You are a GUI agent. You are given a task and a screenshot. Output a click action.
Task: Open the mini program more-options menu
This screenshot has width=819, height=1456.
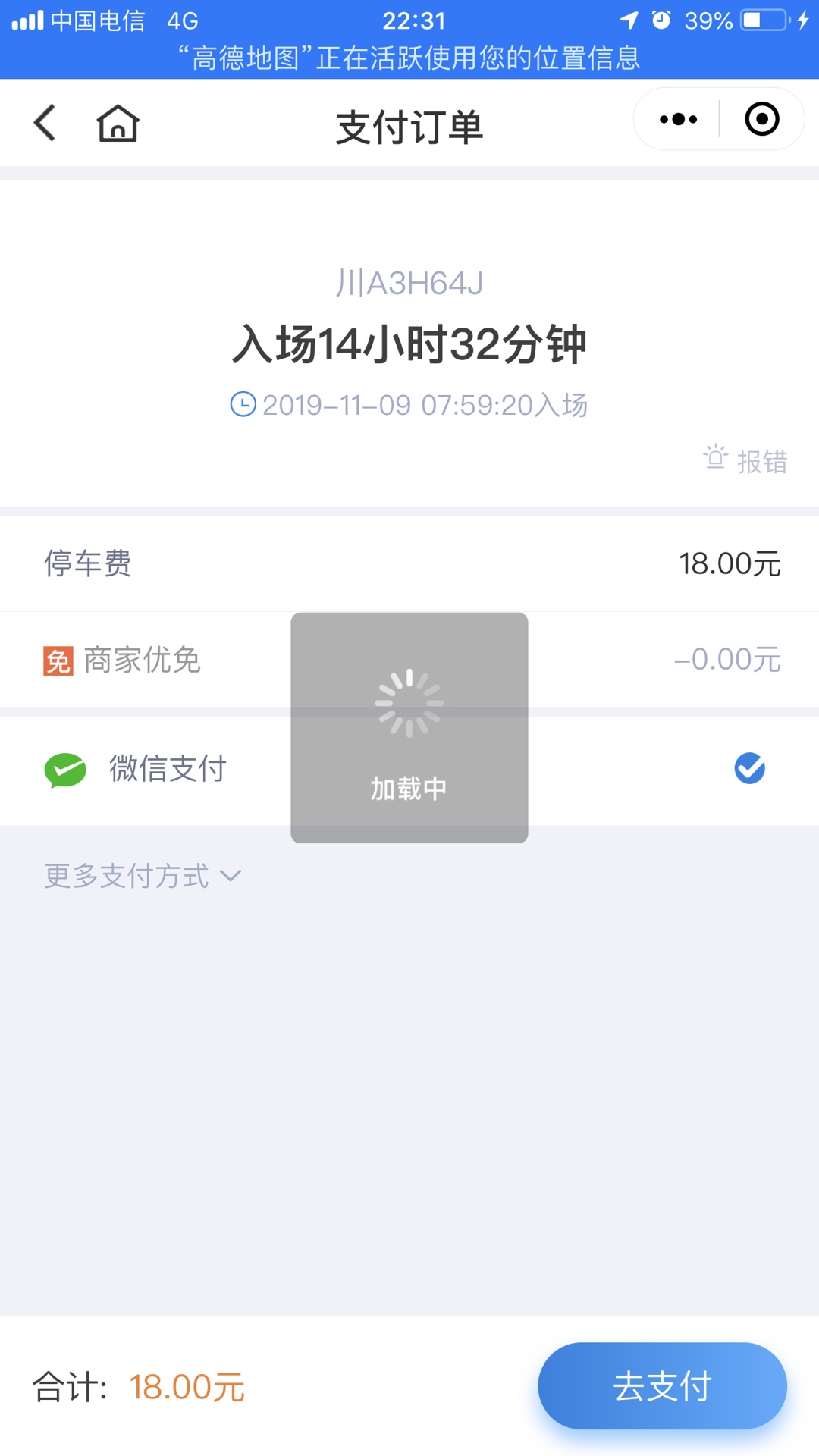pyautogui.click(x=678, y=119)
